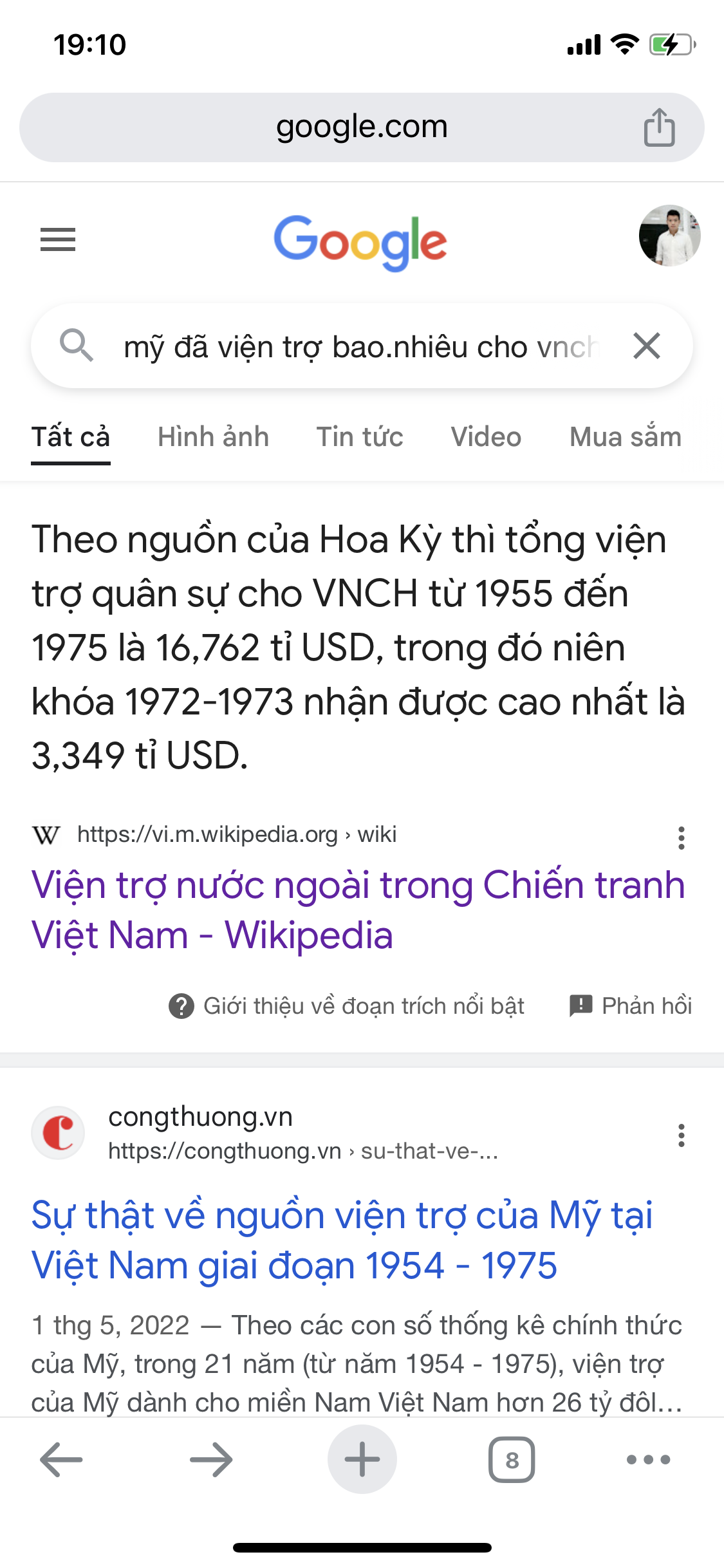The image size is (724, 1568).
Task: Switch to the Video tab
Action: tap(486, 437)
